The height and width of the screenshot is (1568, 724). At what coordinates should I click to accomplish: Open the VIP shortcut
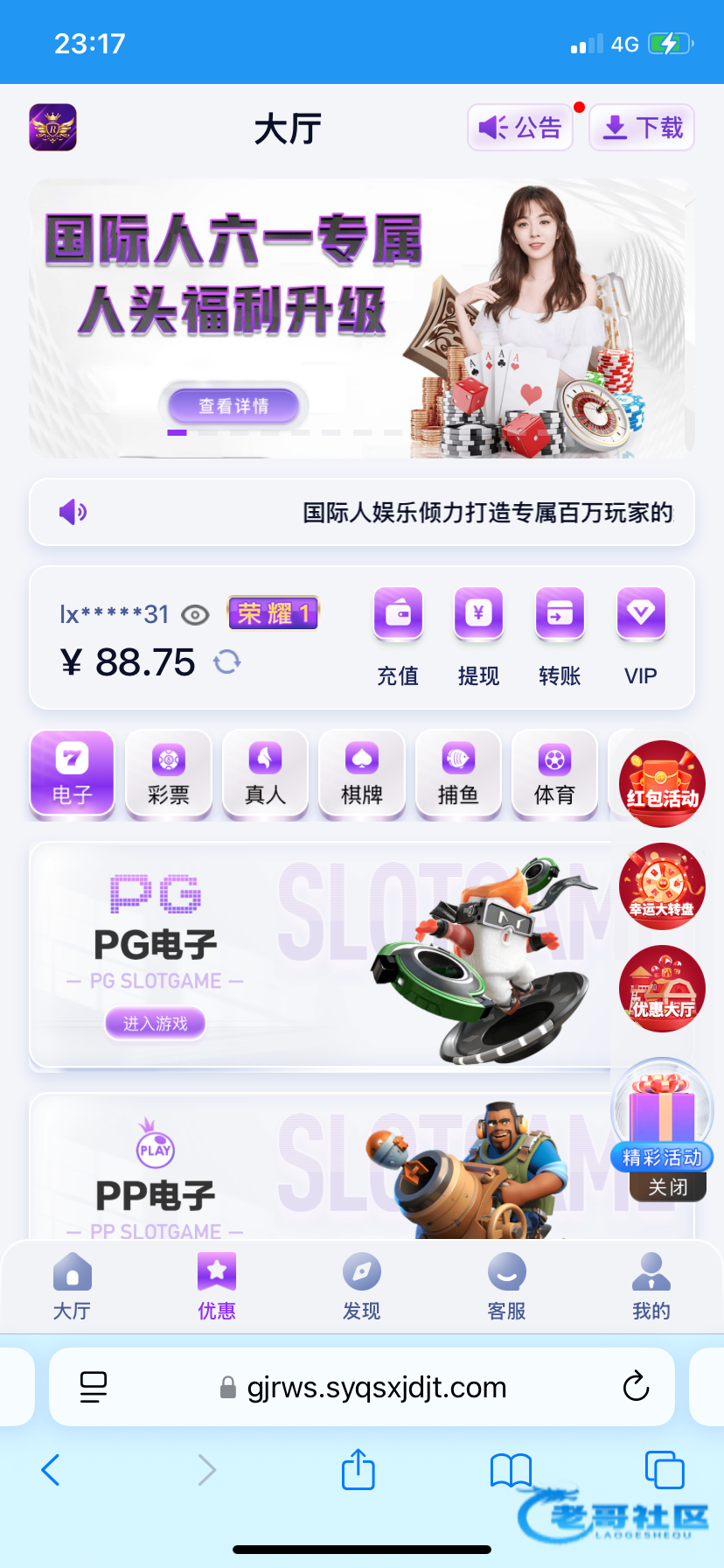(641, 636)
